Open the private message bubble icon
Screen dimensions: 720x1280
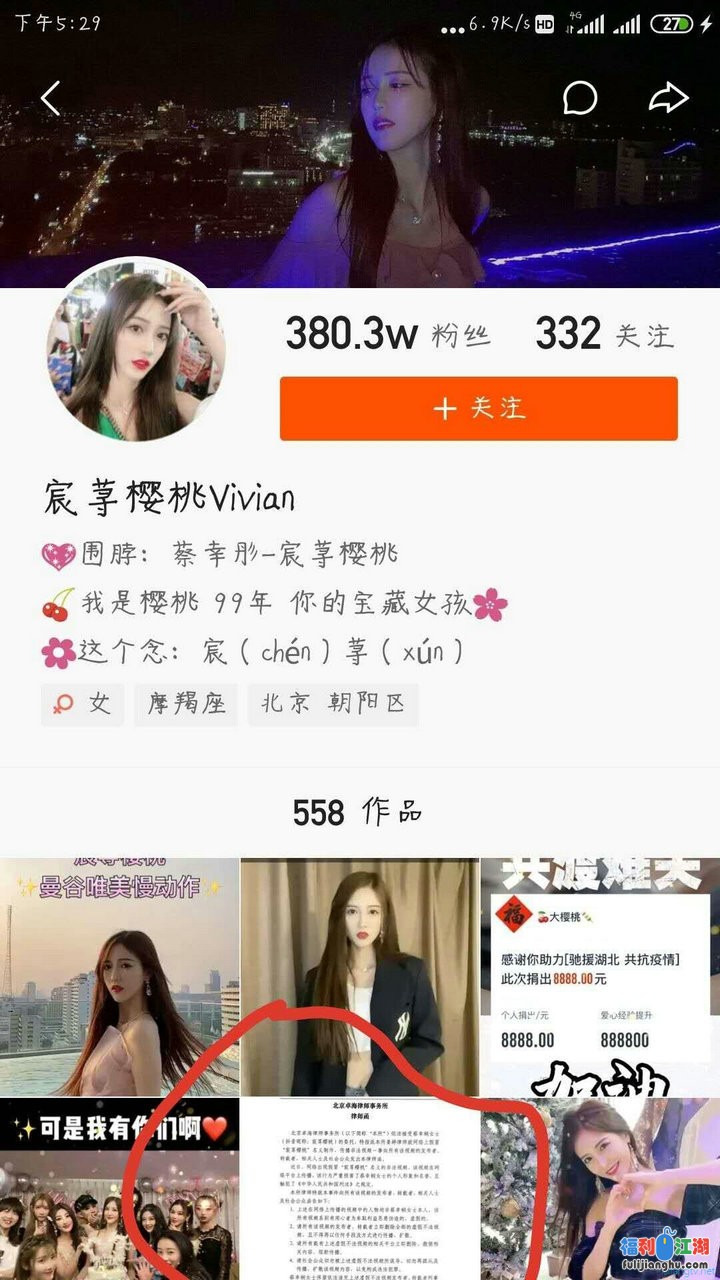[x=579, y=98]
